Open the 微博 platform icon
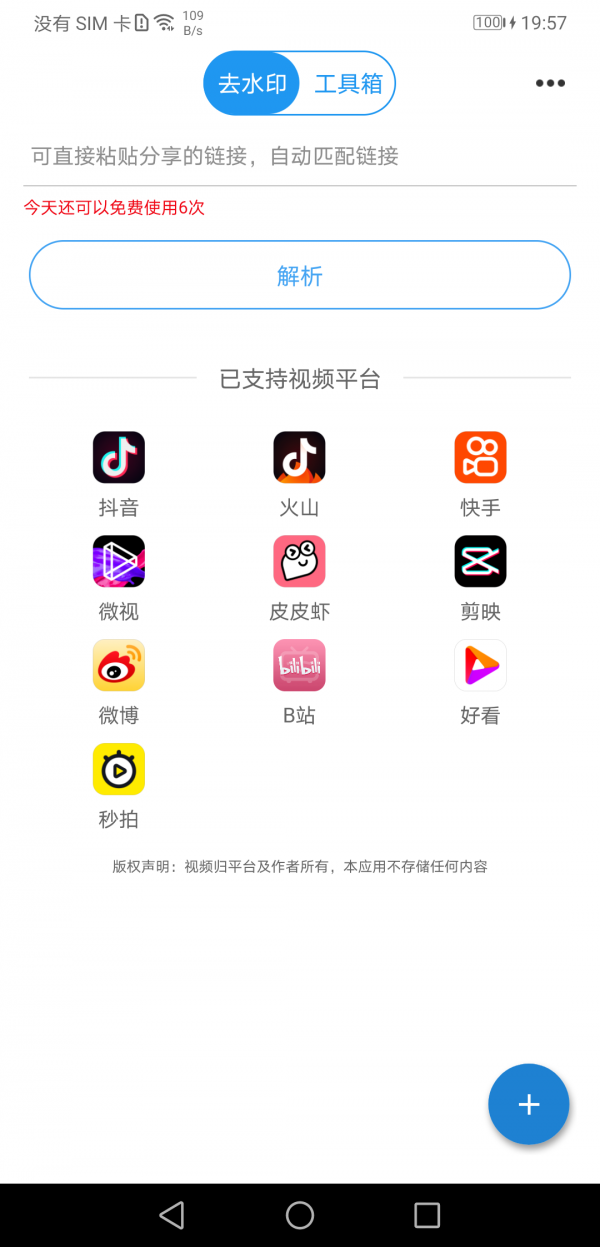The height and width of the screenshot is (1247, 600). [x=119, y=666]
